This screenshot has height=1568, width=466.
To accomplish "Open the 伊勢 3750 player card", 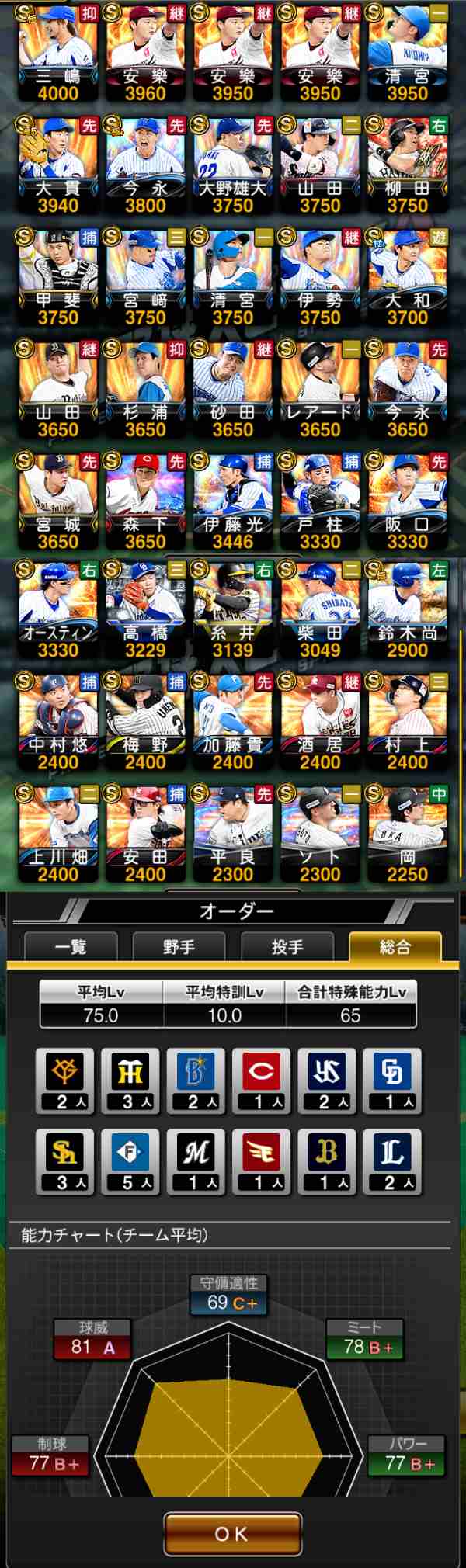I will click(x=320, y=276).
